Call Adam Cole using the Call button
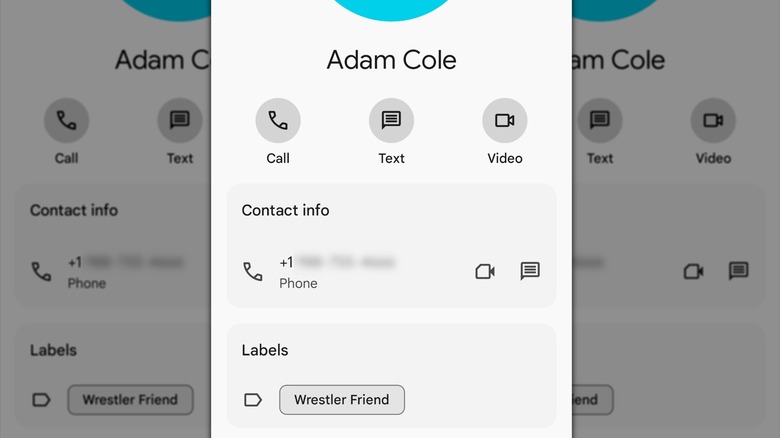 [x=278, y=121]
